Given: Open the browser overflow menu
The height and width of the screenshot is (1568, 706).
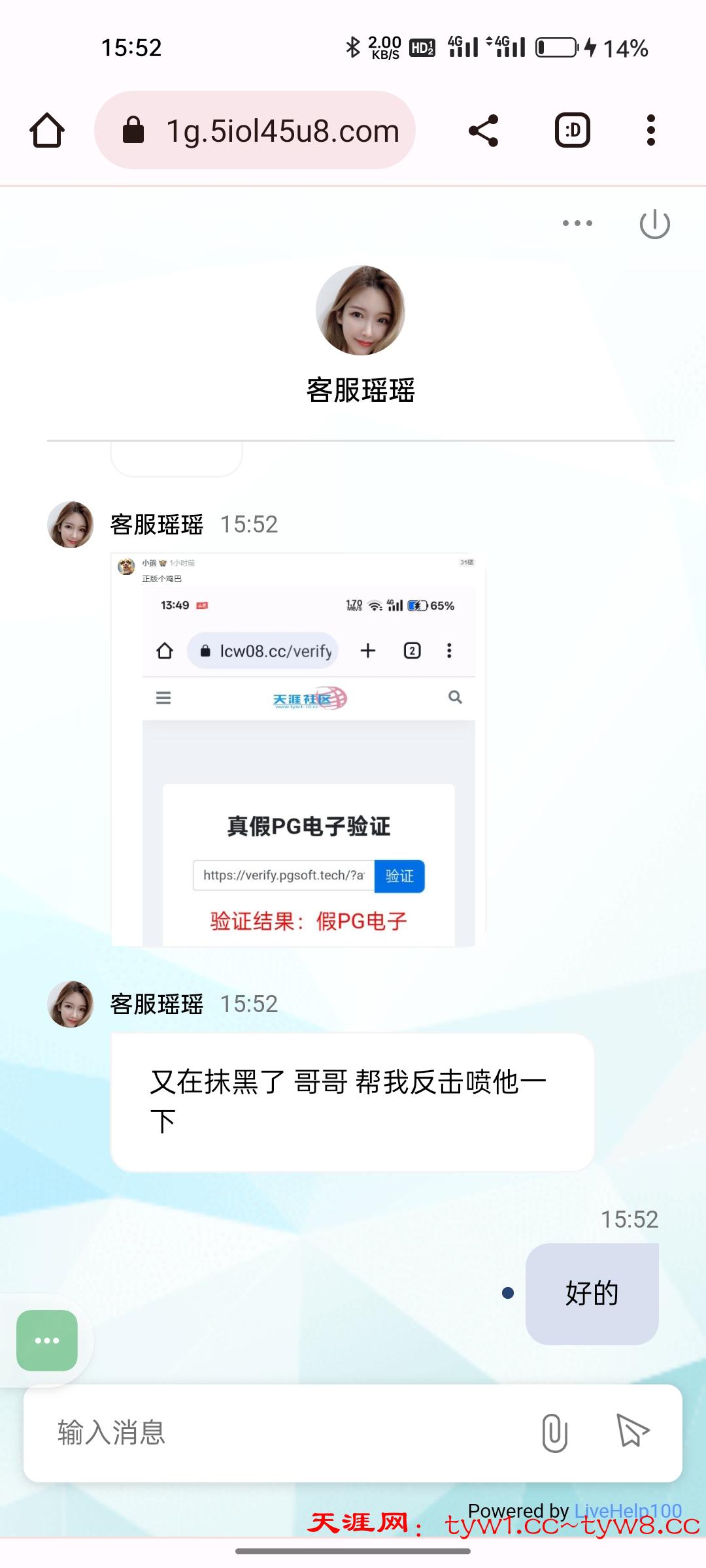Looking at the screenshot, I should (650, 130).
